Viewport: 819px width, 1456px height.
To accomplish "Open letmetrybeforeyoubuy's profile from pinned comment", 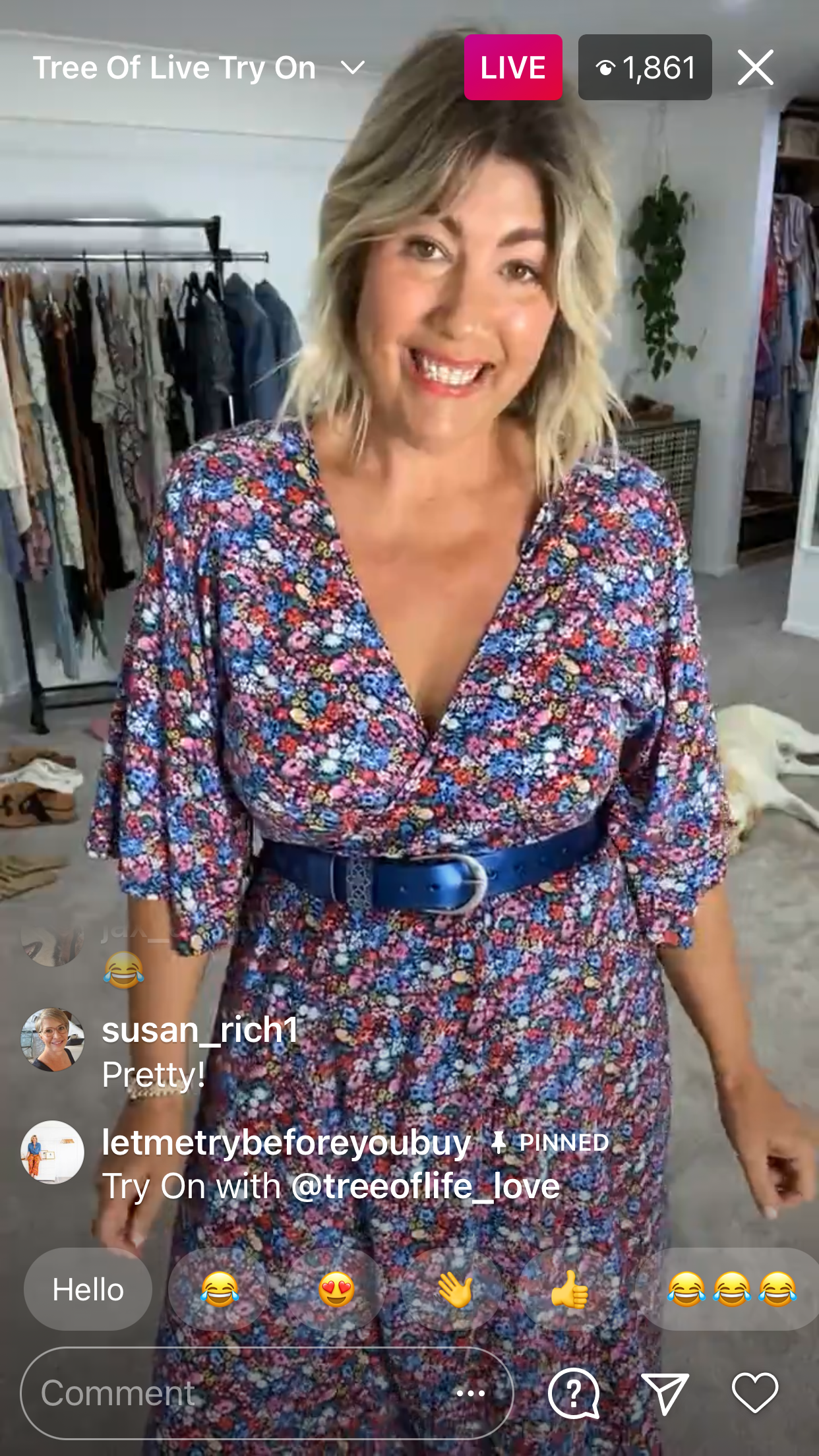I will click(286, 1143).
